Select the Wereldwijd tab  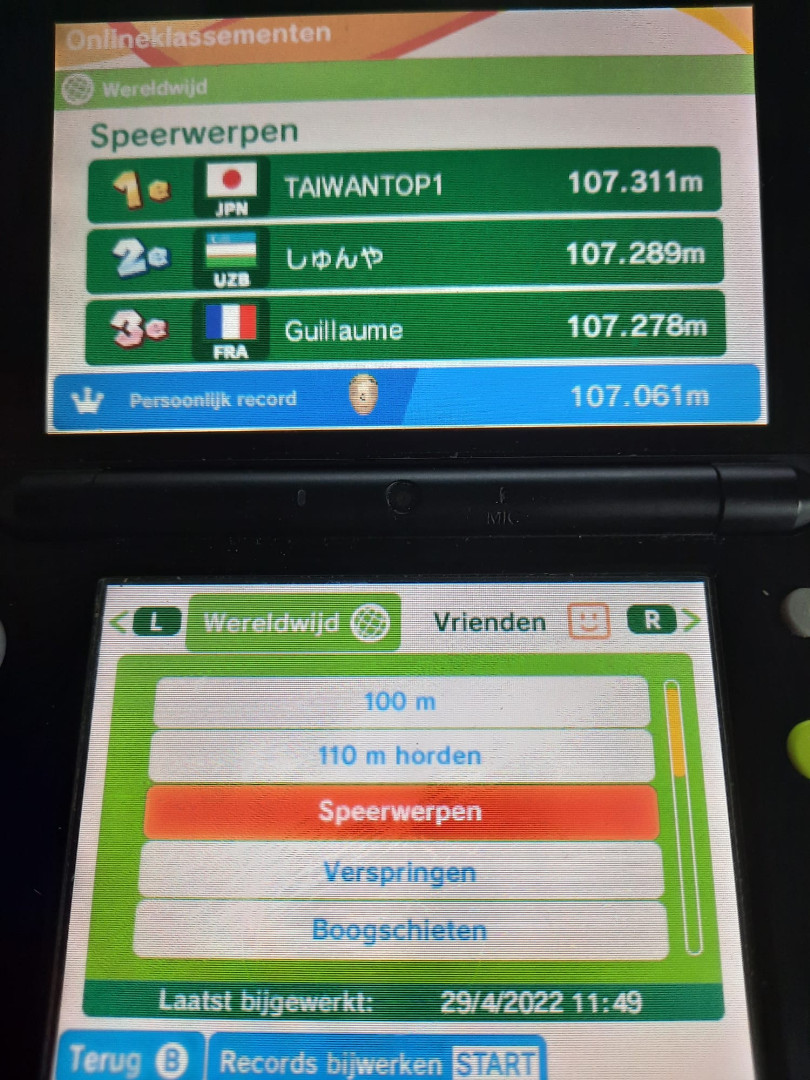[x=293, y=623]
